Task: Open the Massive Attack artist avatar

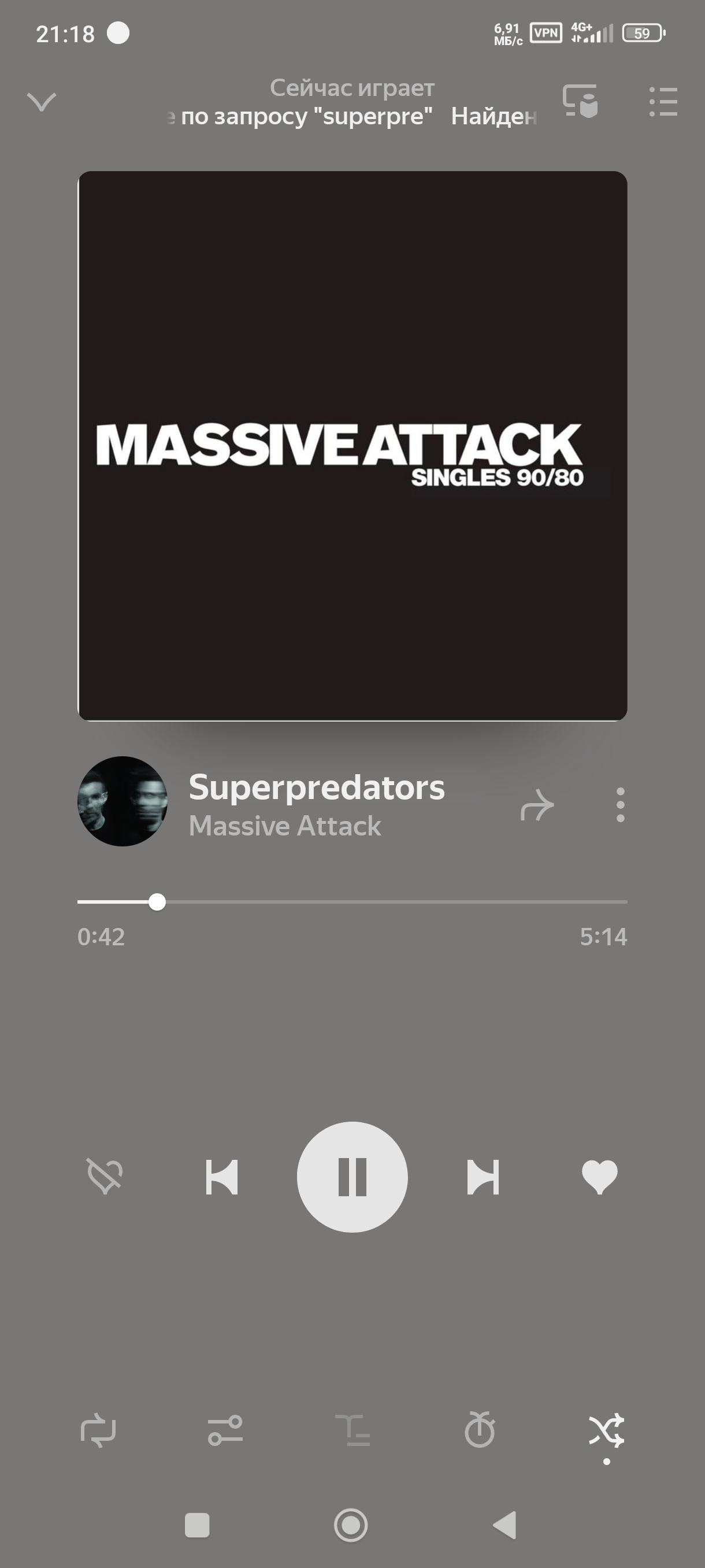Action: point(123,801)
